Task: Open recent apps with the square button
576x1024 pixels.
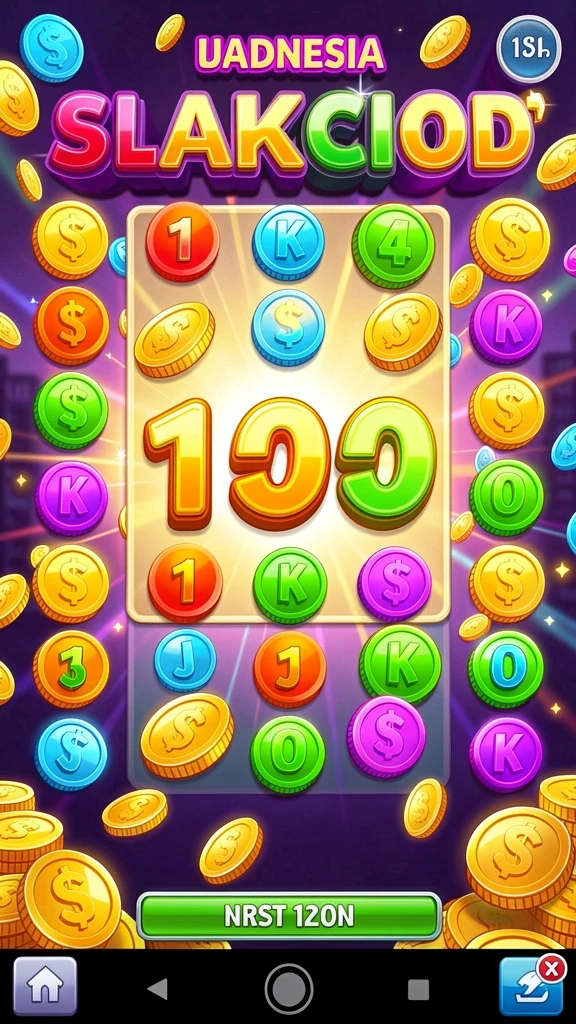Action: pos(418,989)
